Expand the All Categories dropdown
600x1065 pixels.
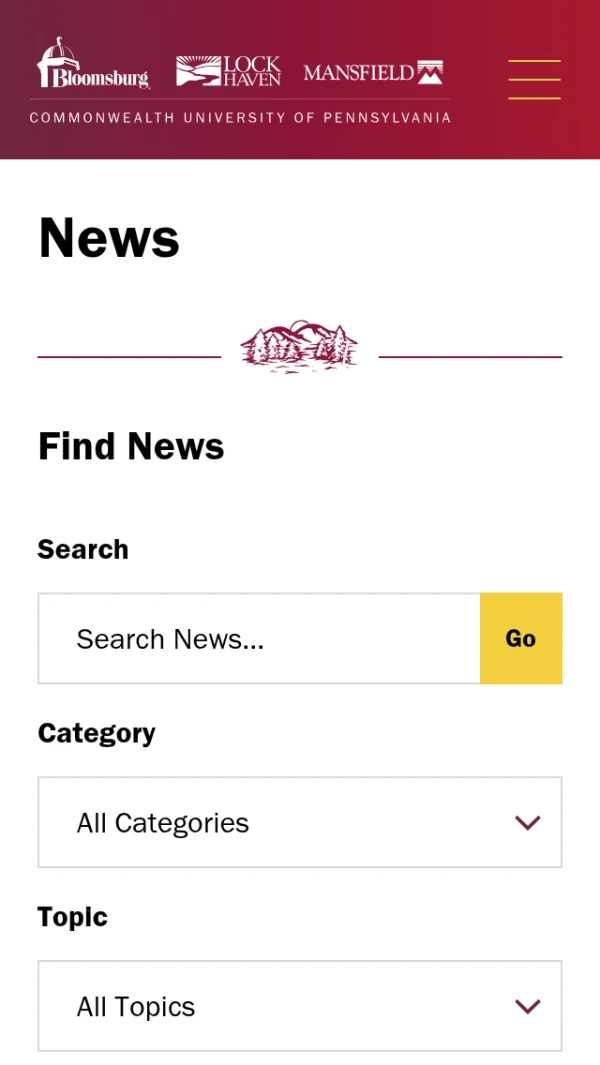pos(300,823)
